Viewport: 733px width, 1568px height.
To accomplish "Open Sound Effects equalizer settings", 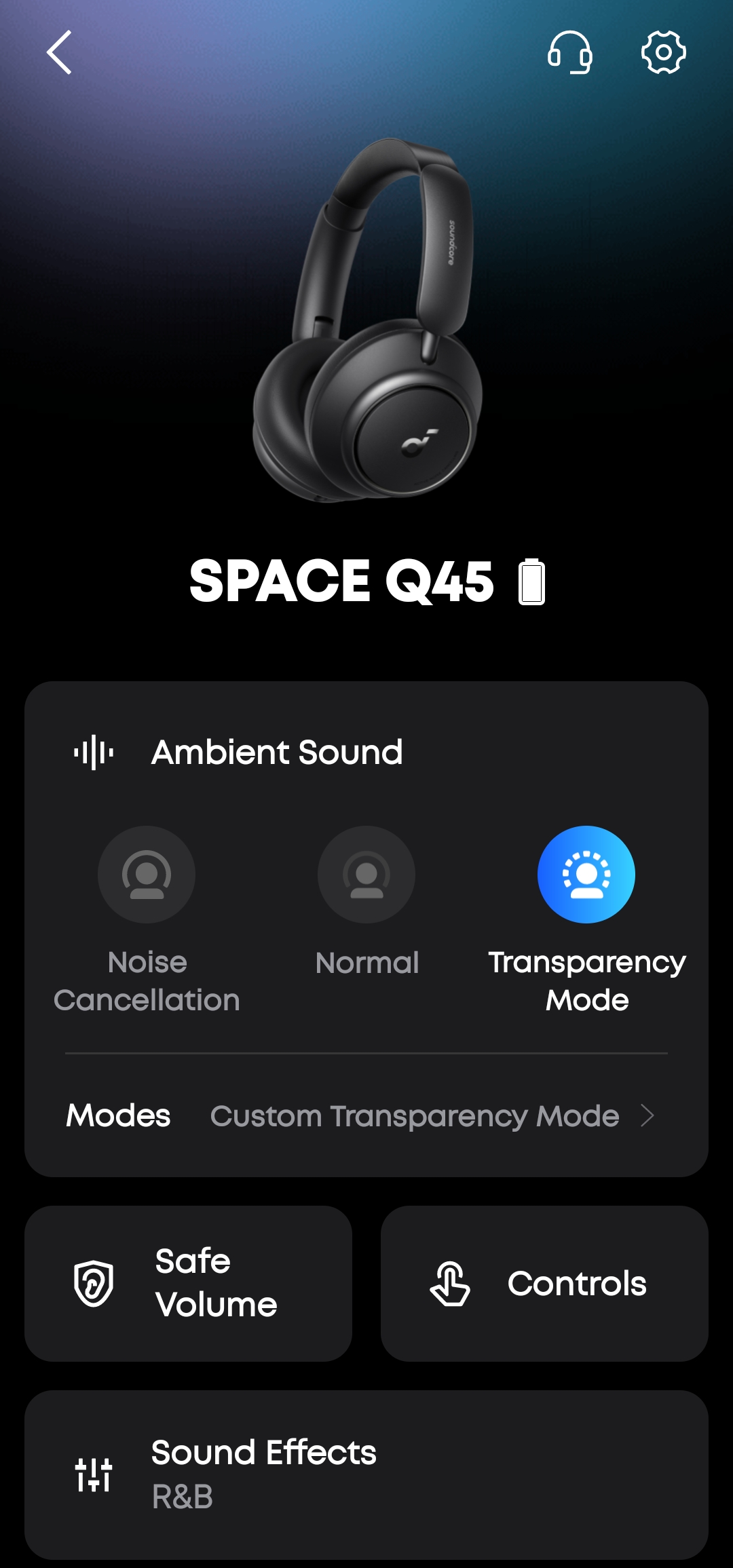I will click(x=366, y=1474).
